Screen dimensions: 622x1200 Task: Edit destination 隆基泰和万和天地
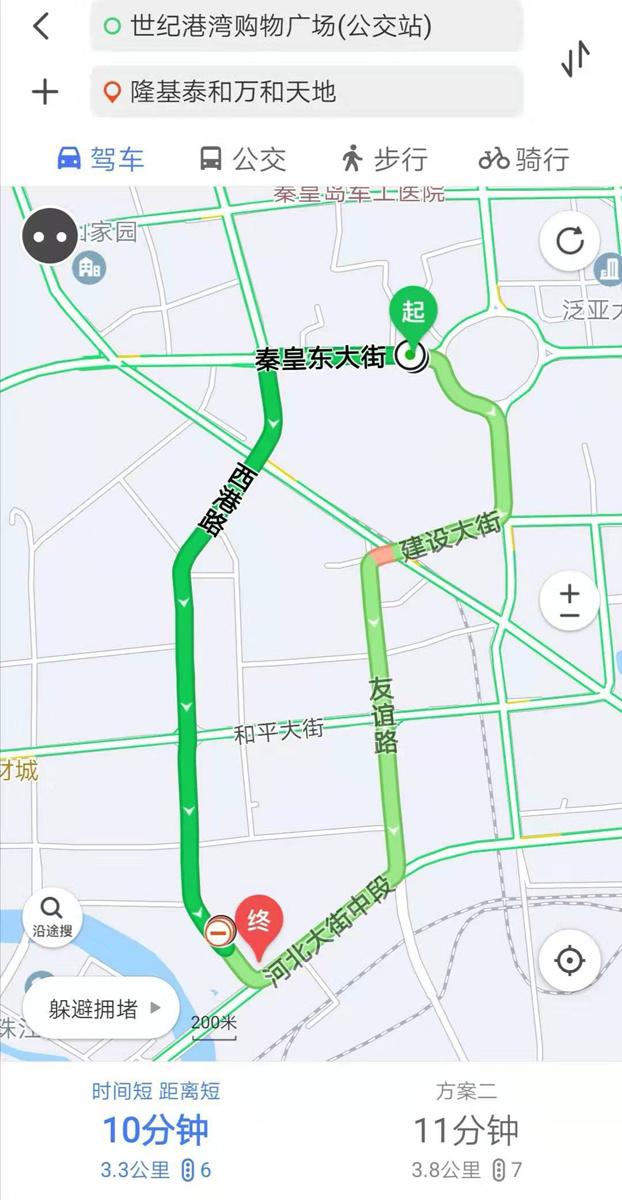click(305, 93)
